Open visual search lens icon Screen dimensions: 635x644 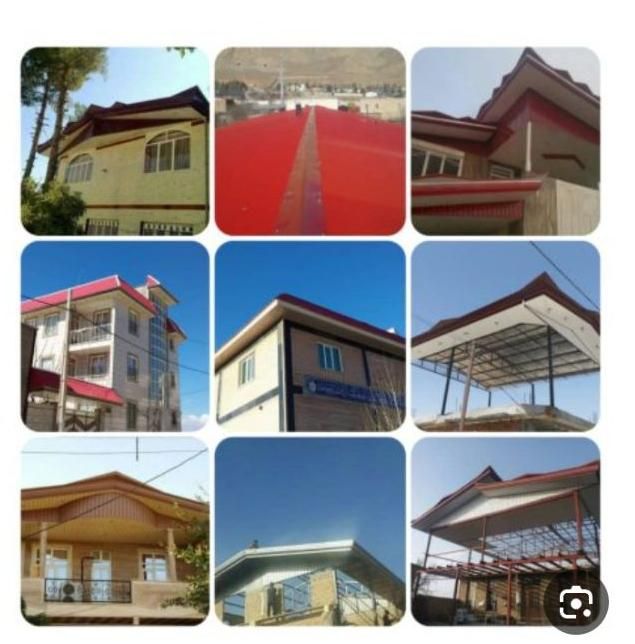(x=576, y=603)
